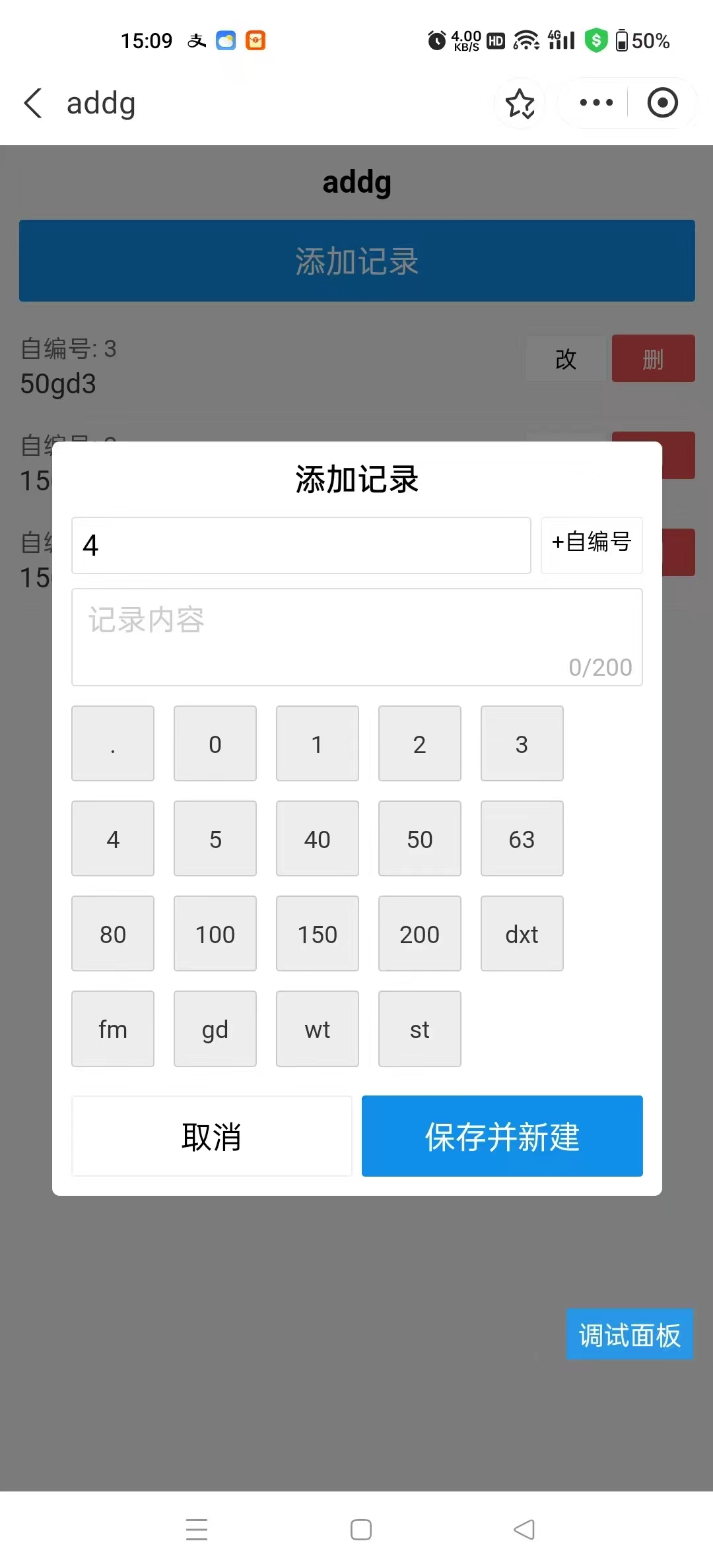This screenshot has height=1568, width=713.
Task: Tap the 自编号 number field
Action: (x=301, y=546)
